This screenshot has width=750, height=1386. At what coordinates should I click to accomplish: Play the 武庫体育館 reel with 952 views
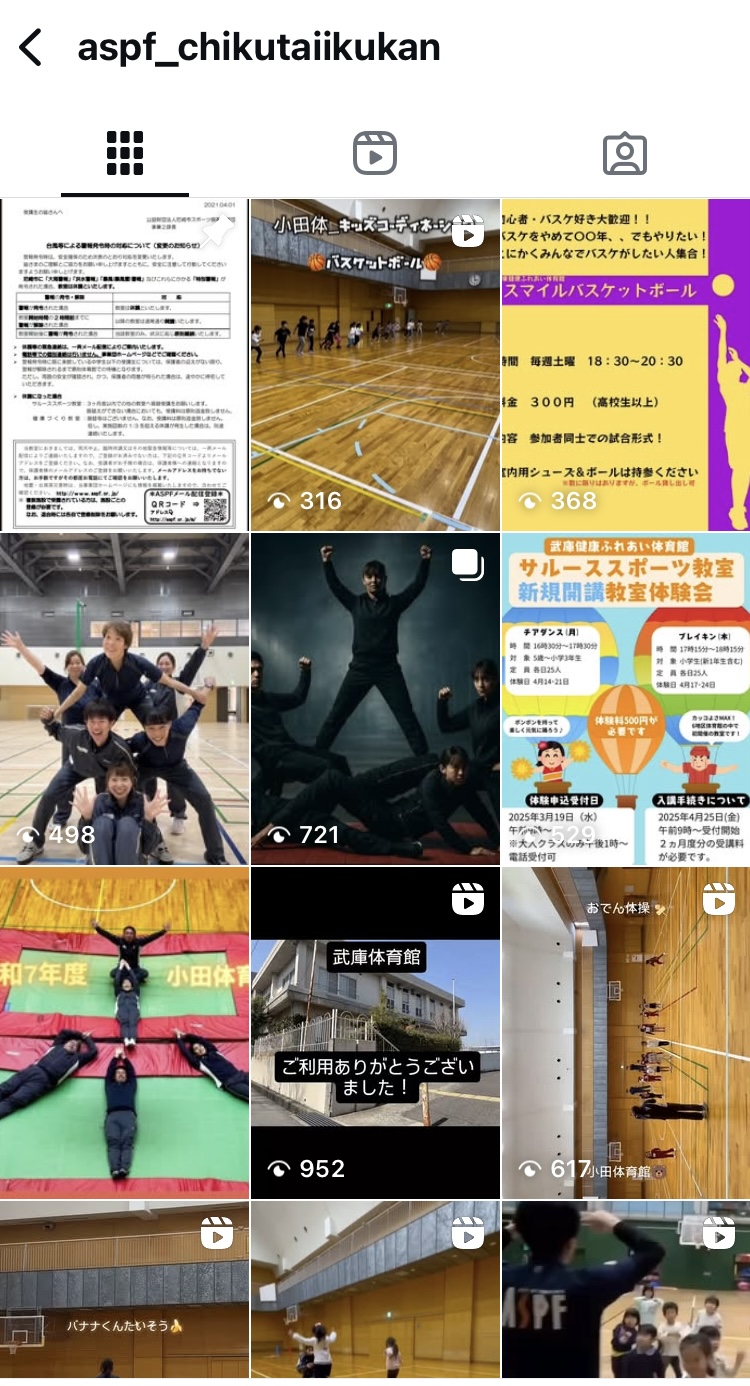pyautogui.click(x=375, y=1032)
